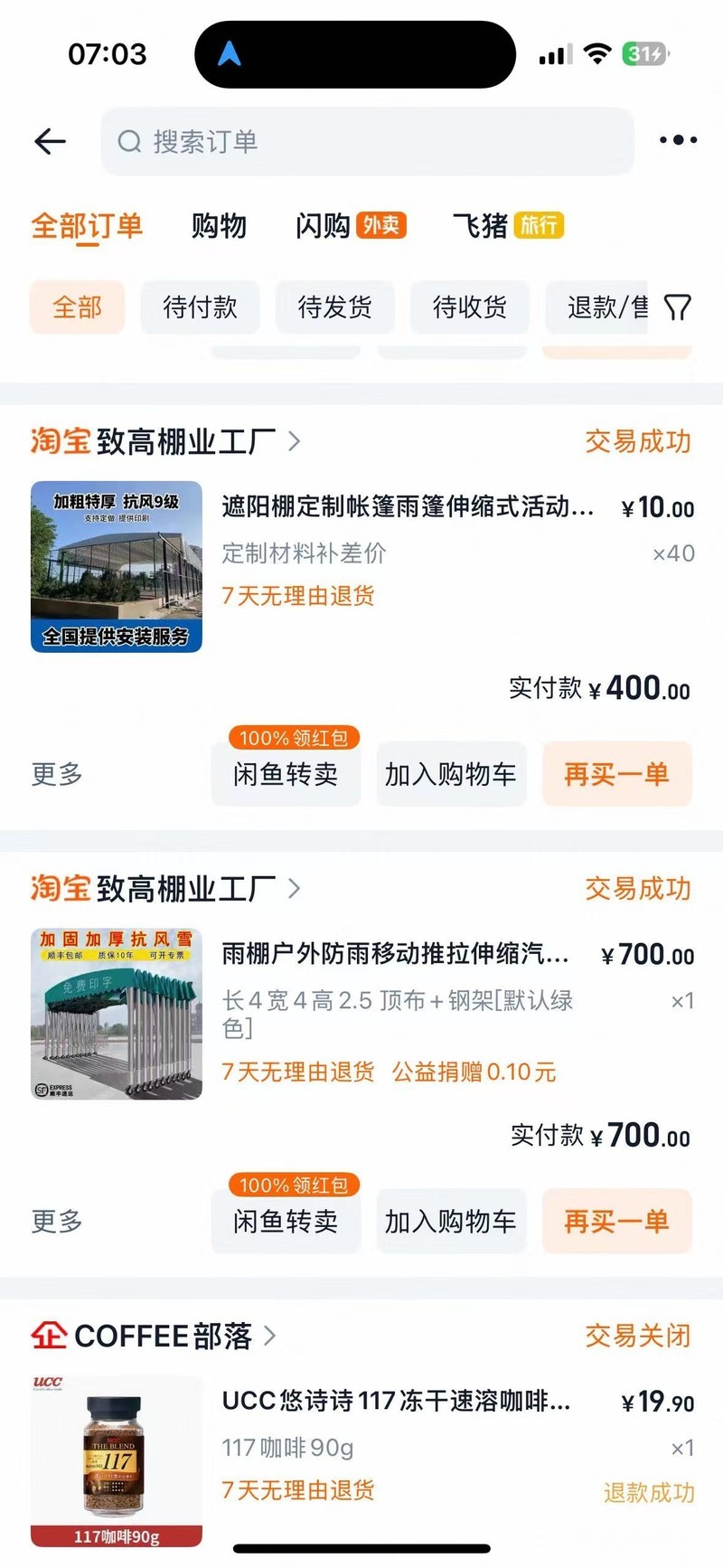The height and width of the screenshot is (1568, 723).
Task: Tap 加入购物车 for the ¥400 order
Action: pos(450,774)
